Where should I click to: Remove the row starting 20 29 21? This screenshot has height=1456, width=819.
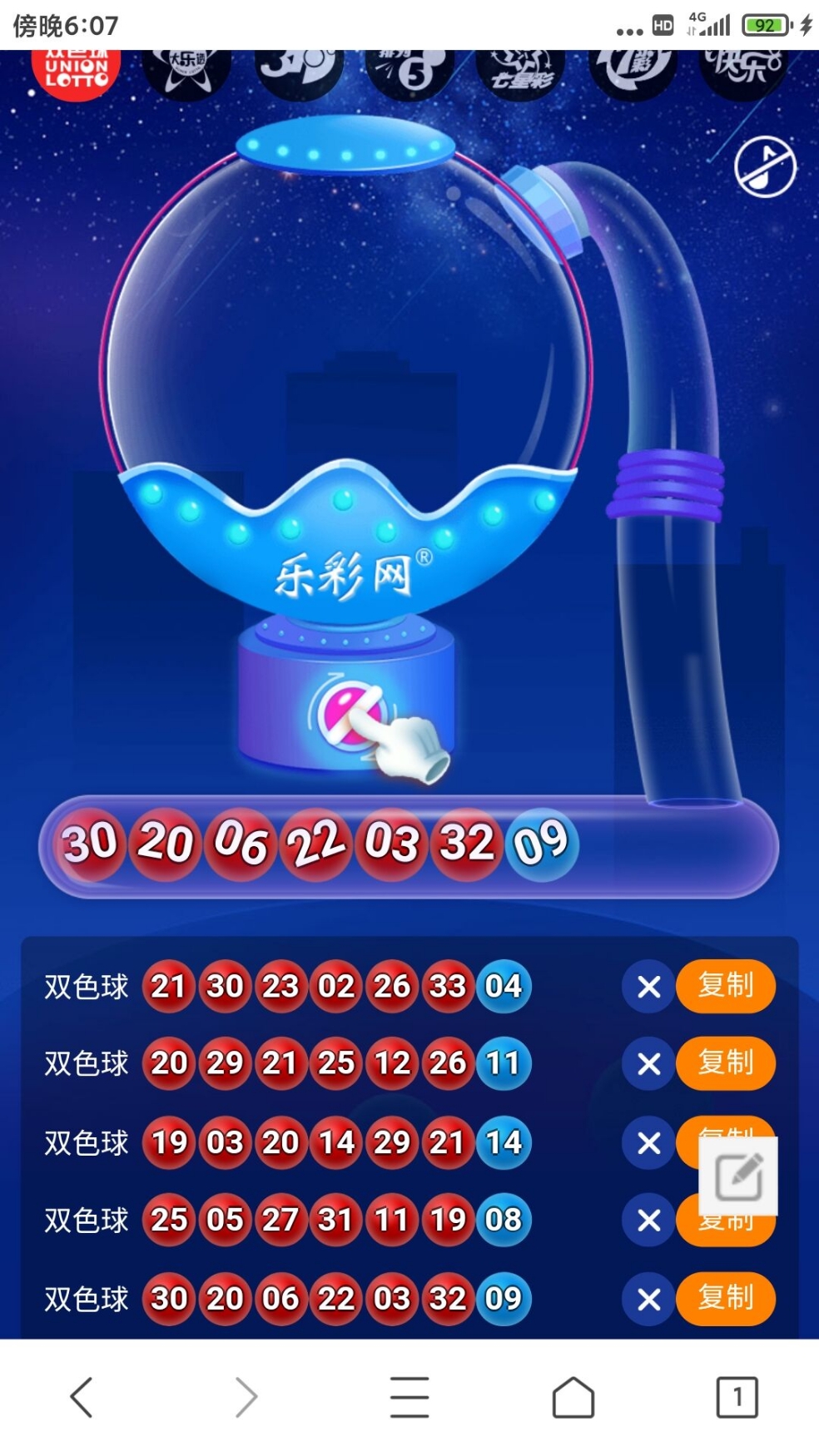click(x=648, y=1064)
